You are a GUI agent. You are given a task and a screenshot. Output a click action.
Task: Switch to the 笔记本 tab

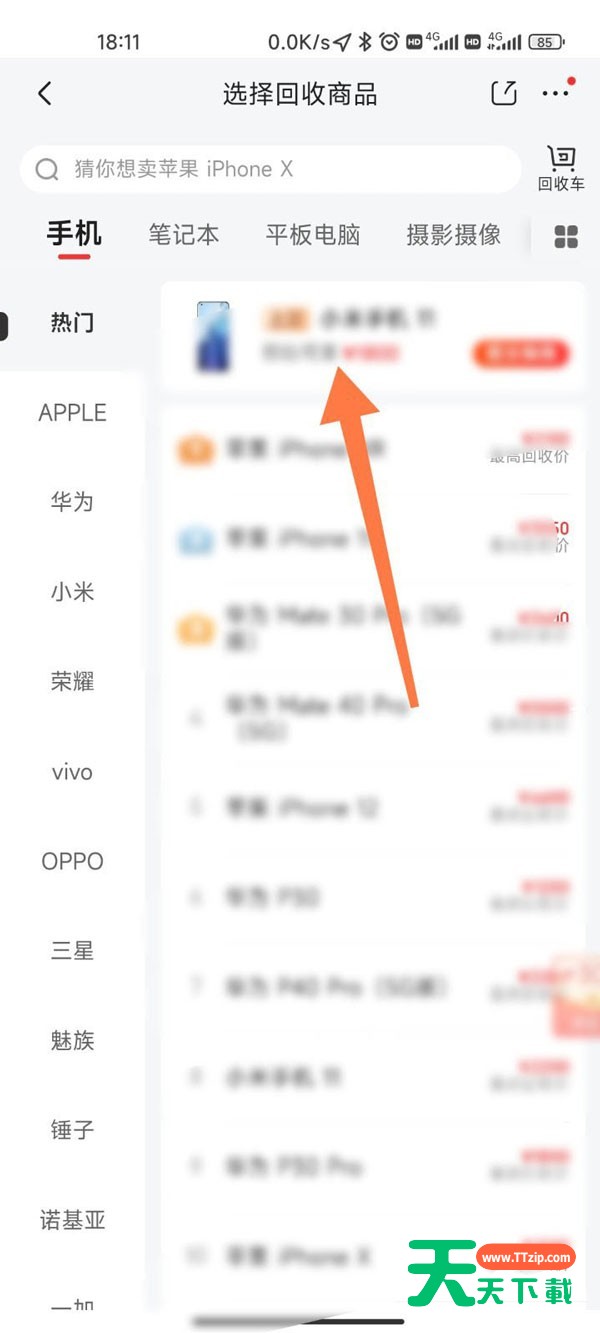tap(183, 235)
